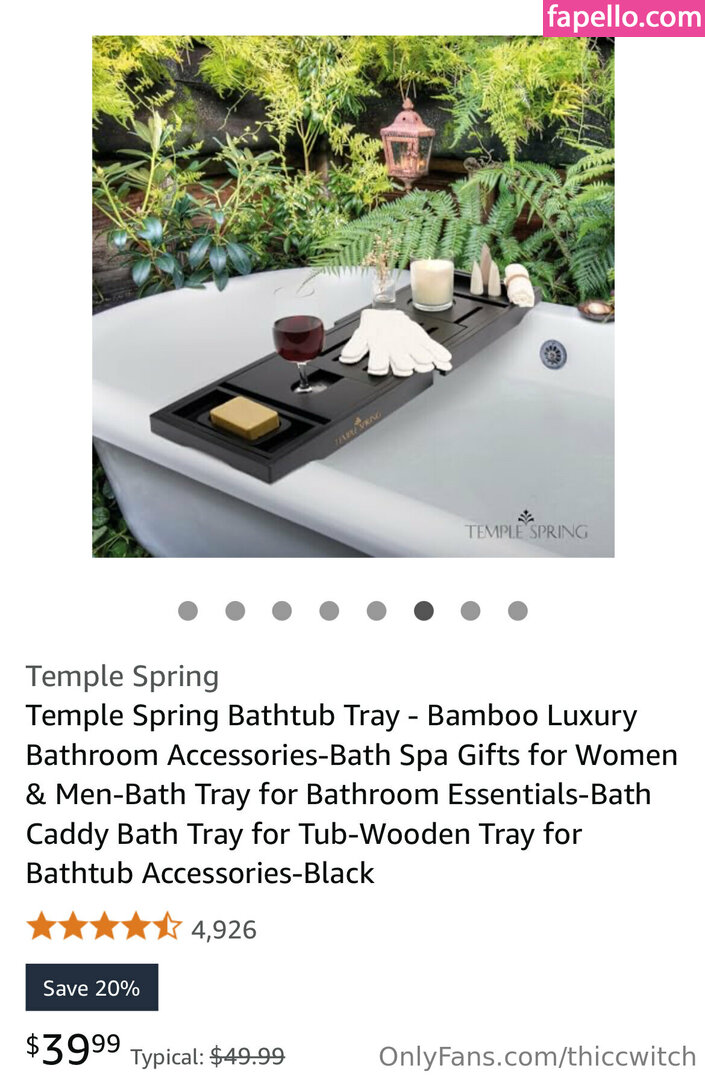
Task: Open the bathtub tray product image
Action: pyautogui.click(x=353, y=297)
